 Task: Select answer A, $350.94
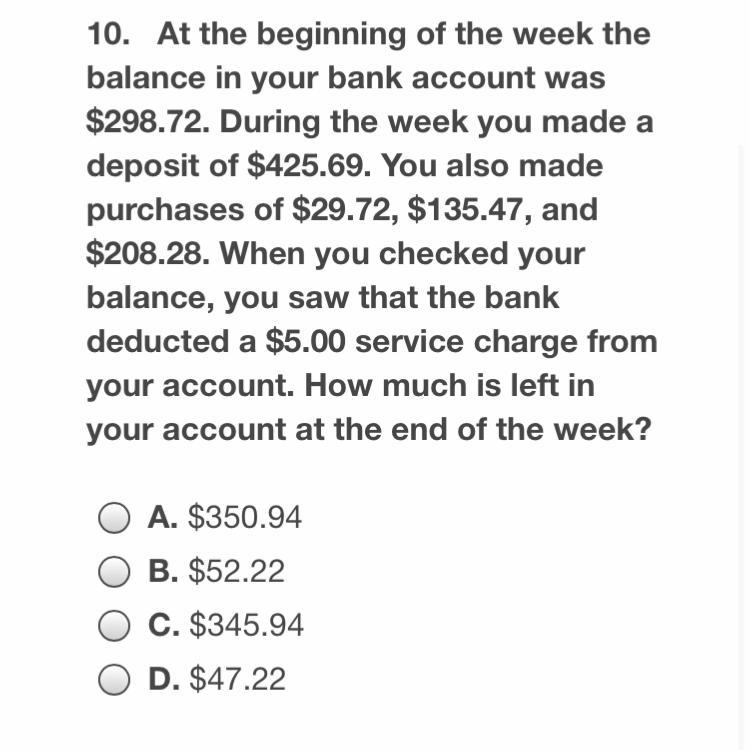coord(114,518)
